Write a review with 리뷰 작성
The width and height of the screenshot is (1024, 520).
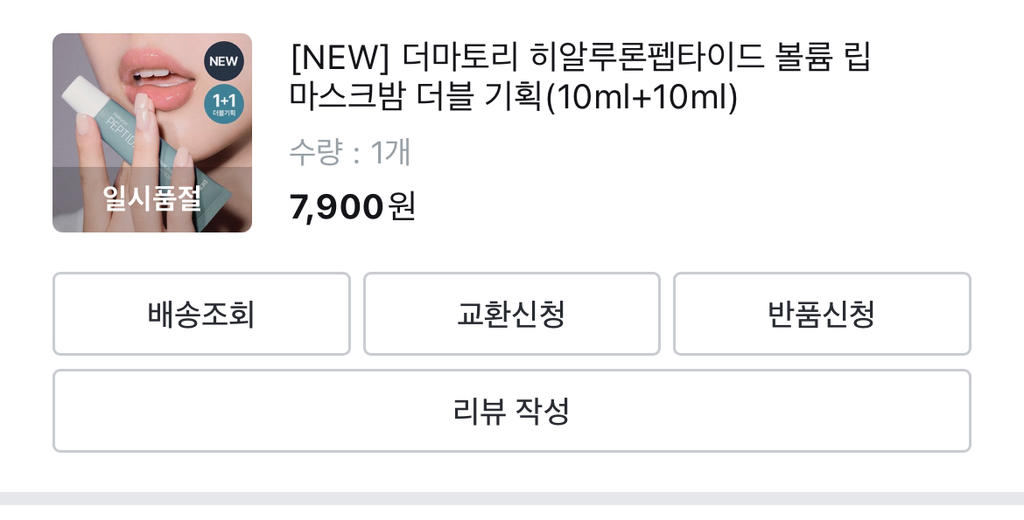(511, 411)
